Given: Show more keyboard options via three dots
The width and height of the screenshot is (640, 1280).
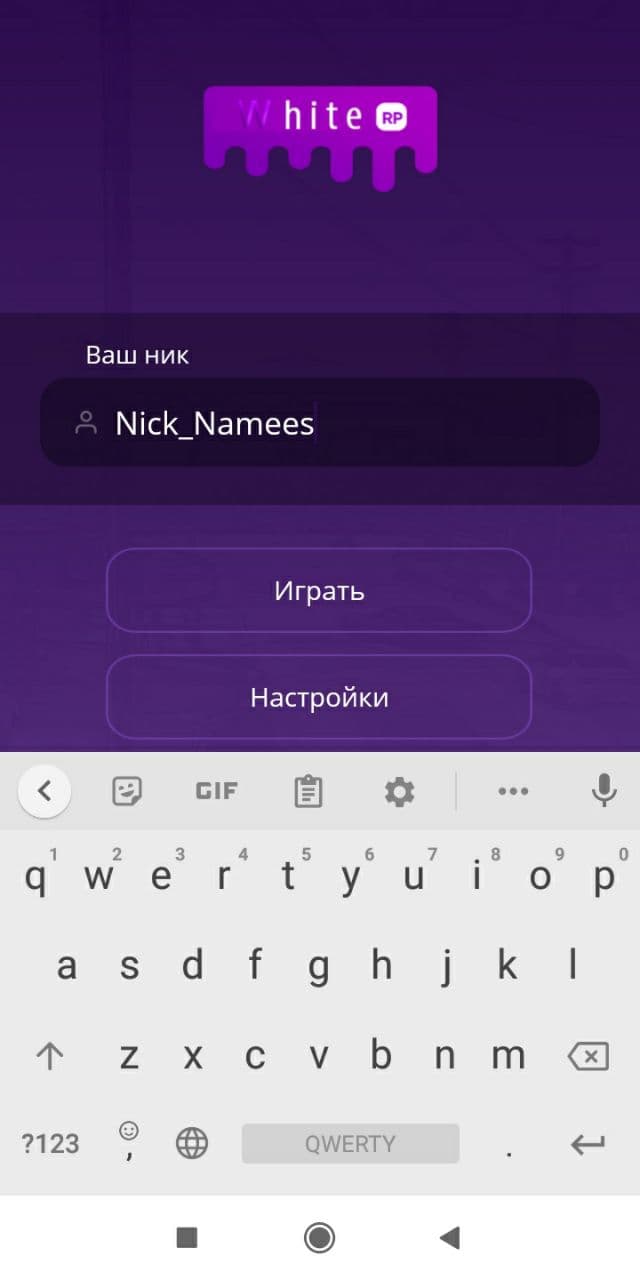Looking at the screenshot, I should (513, 791).
